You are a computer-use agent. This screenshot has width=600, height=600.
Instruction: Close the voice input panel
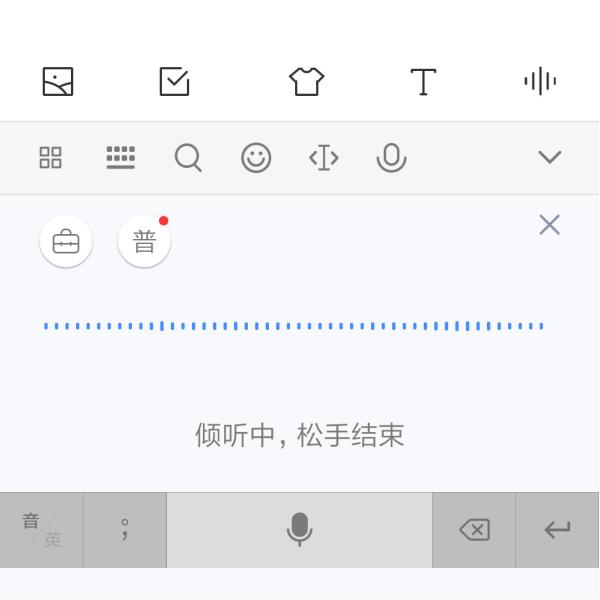[x=549, y=225]
